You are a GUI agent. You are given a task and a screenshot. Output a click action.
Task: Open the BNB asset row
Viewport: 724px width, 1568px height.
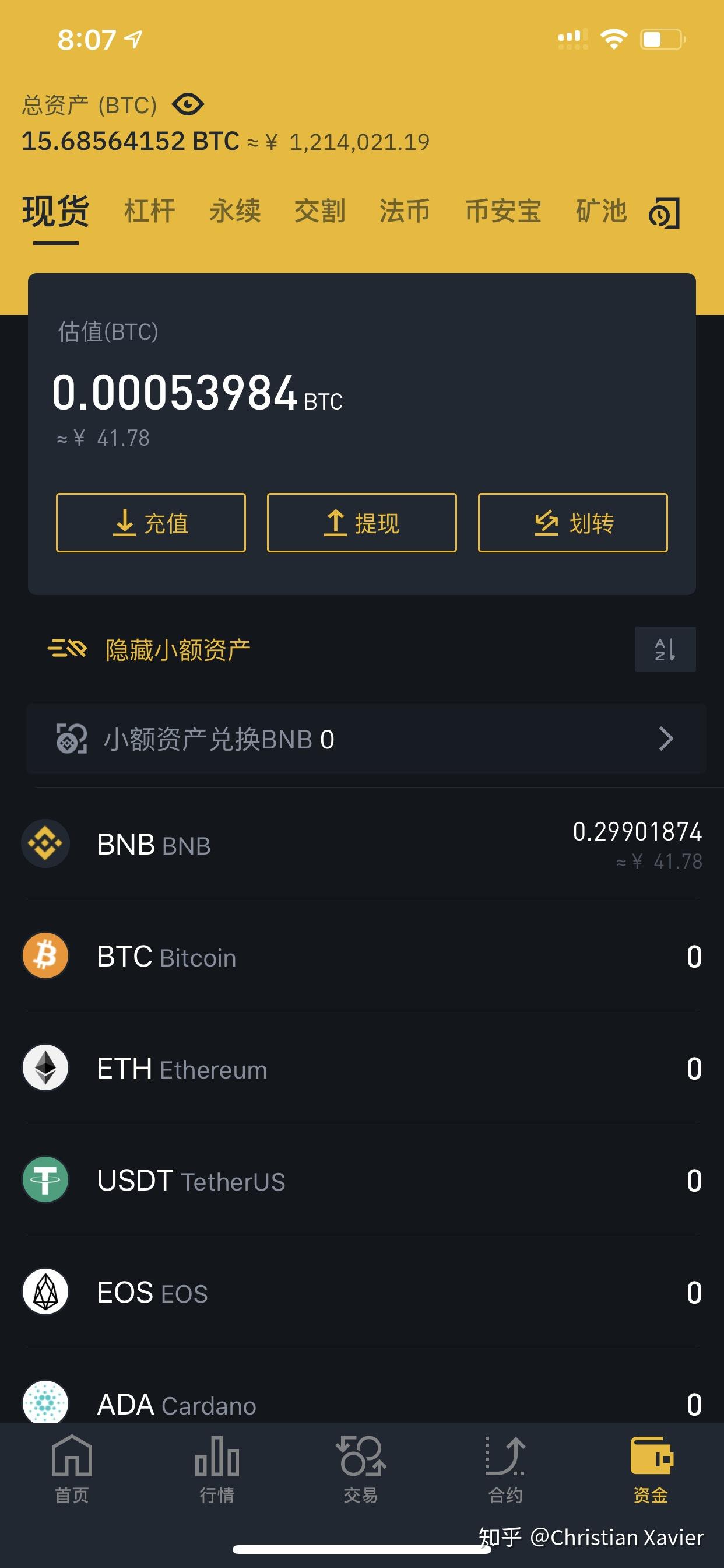362,844
